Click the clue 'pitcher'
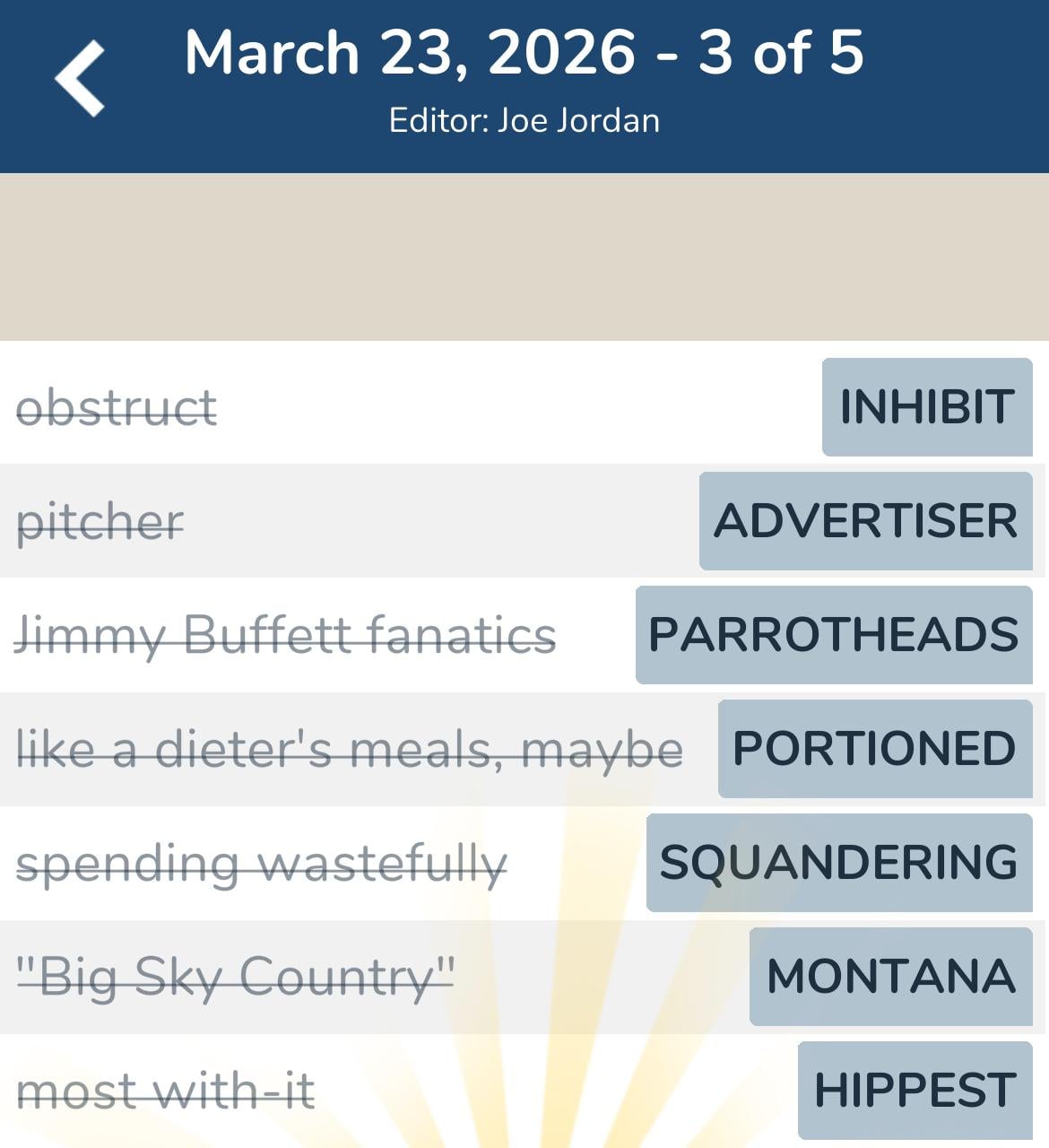Image resolution: width=1049 pixels, height=1148 pixels. pyautogui.click(x=101, y=522)
